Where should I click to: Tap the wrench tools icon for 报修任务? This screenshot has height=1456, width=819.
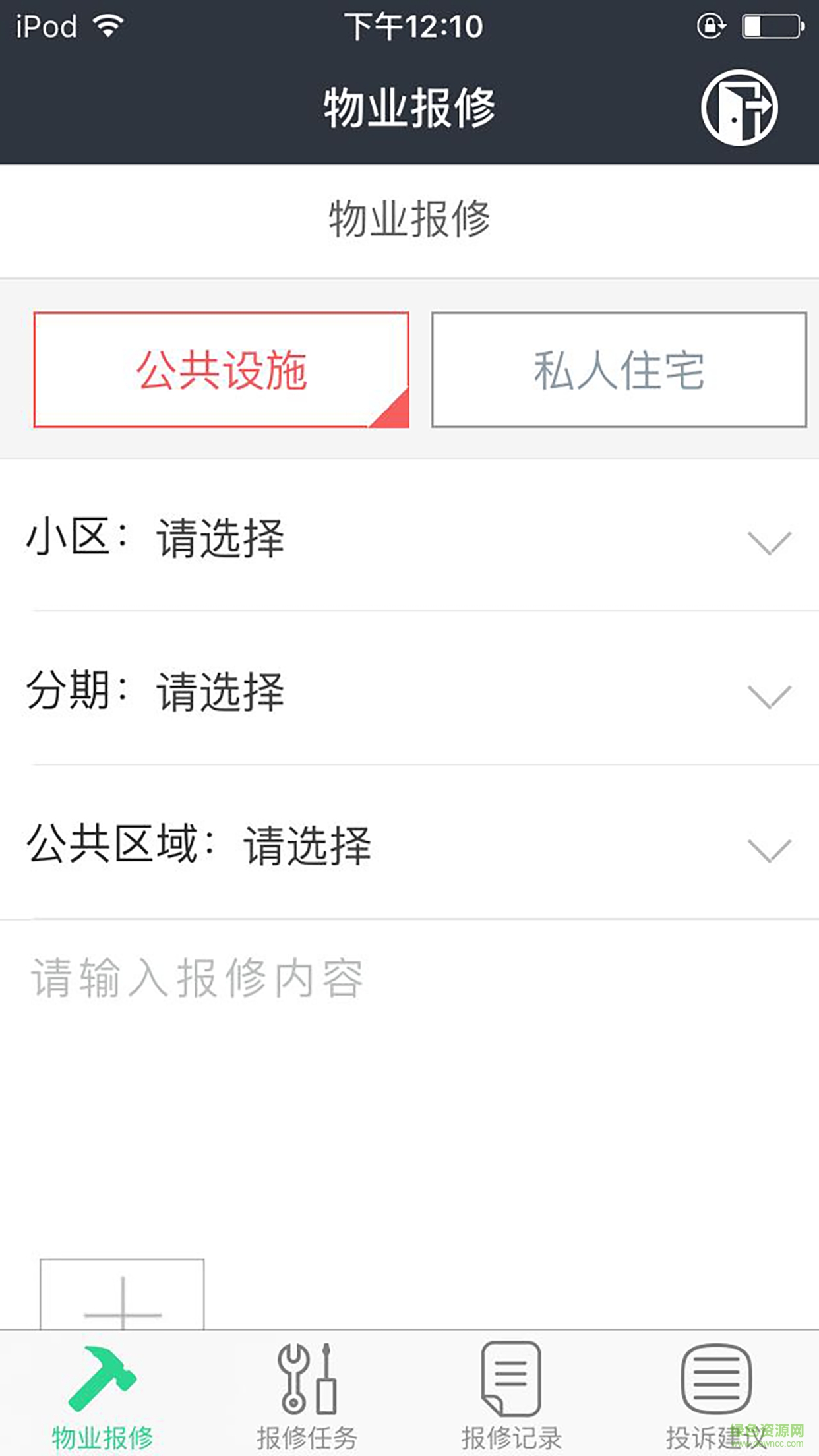307,1375
